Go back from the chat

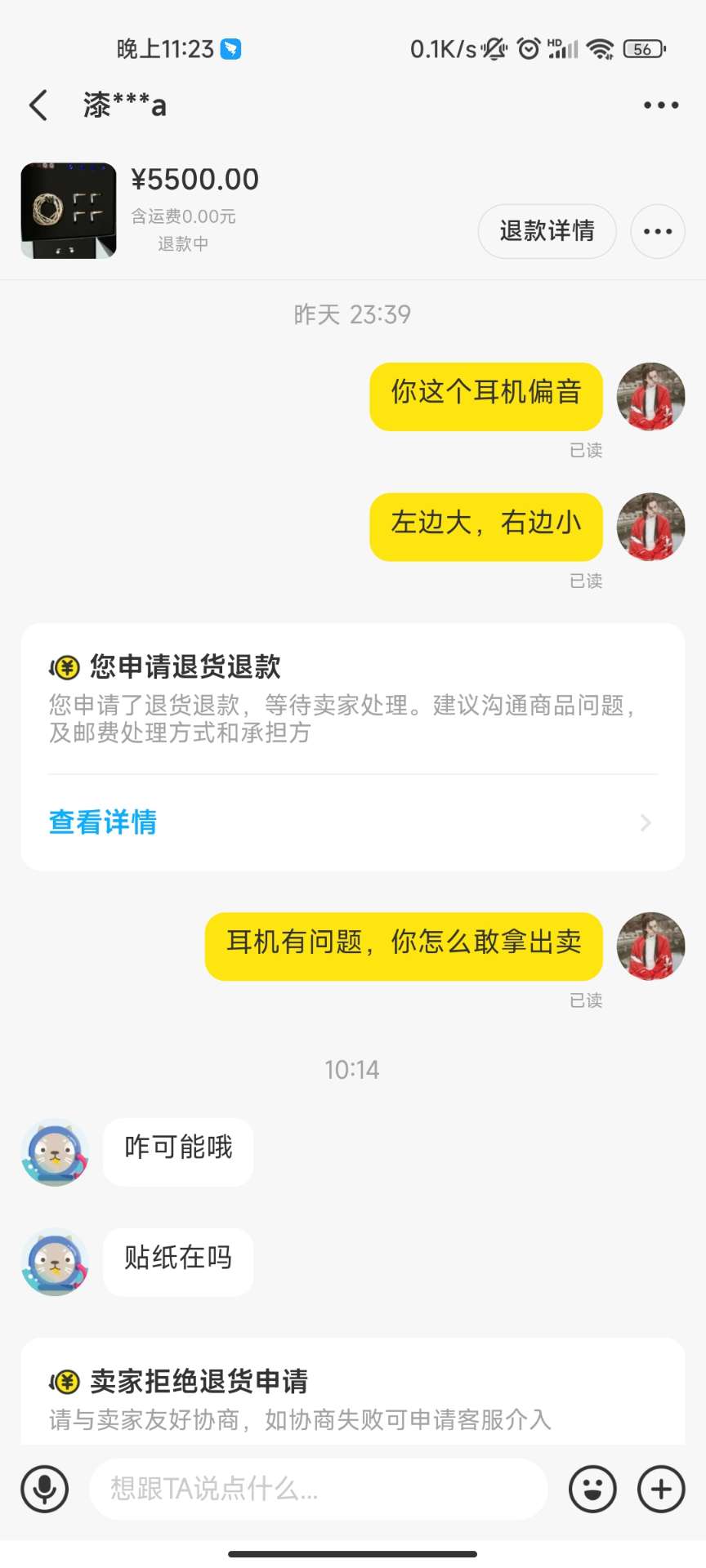38,105
